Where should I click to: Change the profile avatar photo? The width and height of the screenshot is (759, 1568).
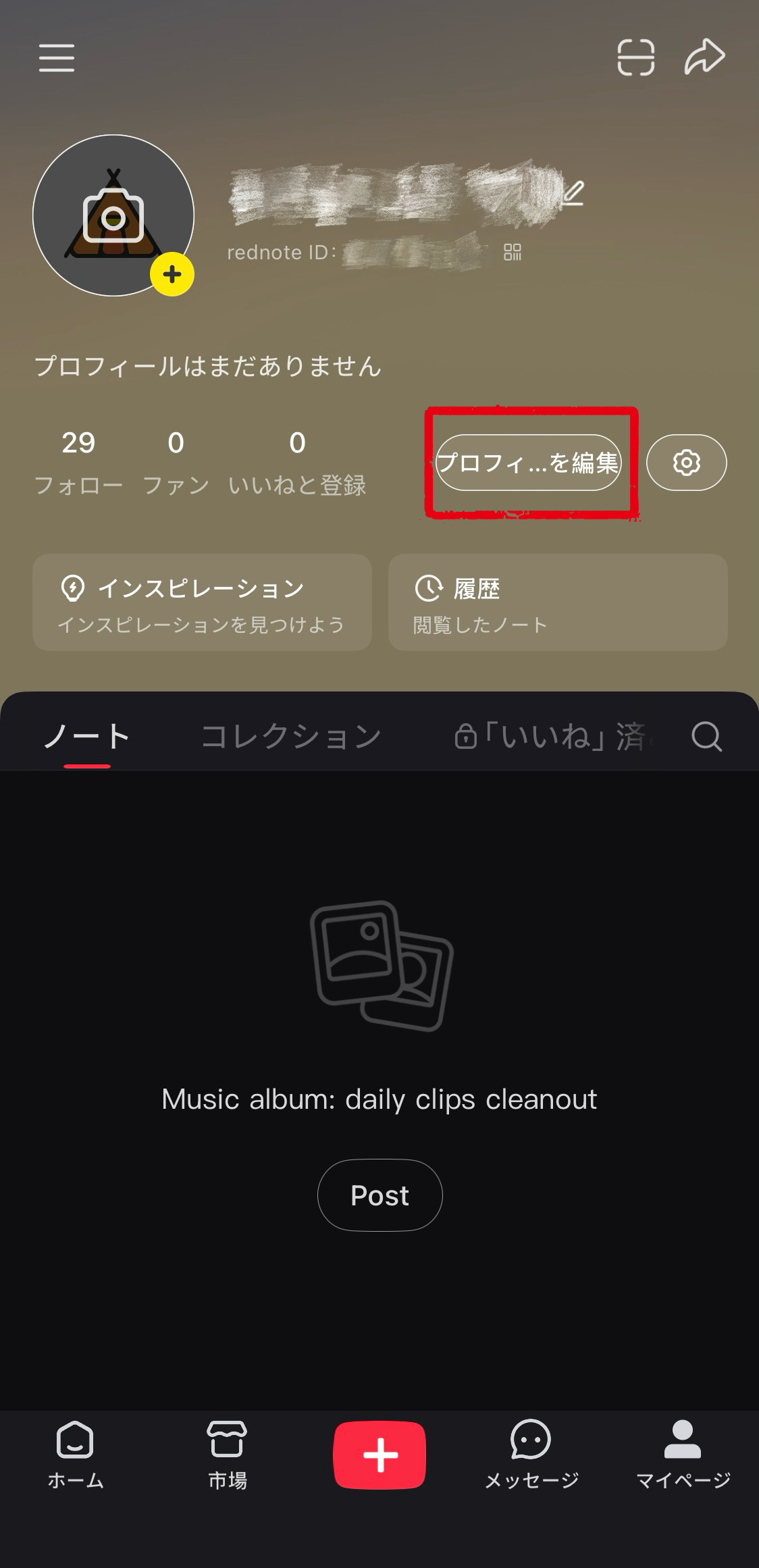pos(113,216)
